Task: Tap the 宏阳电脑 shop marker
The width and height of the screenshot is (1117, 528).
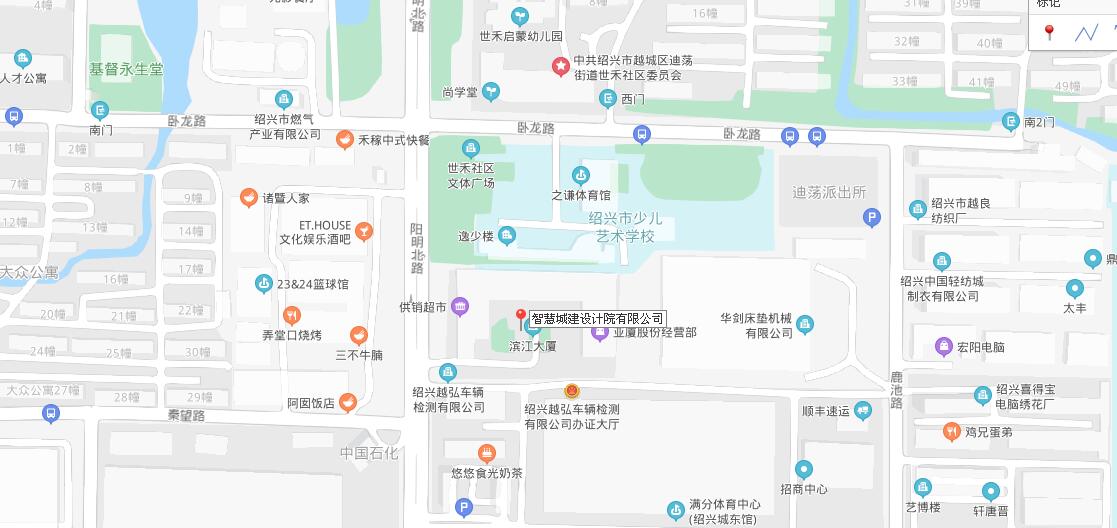Action: (x=943, y=347)
